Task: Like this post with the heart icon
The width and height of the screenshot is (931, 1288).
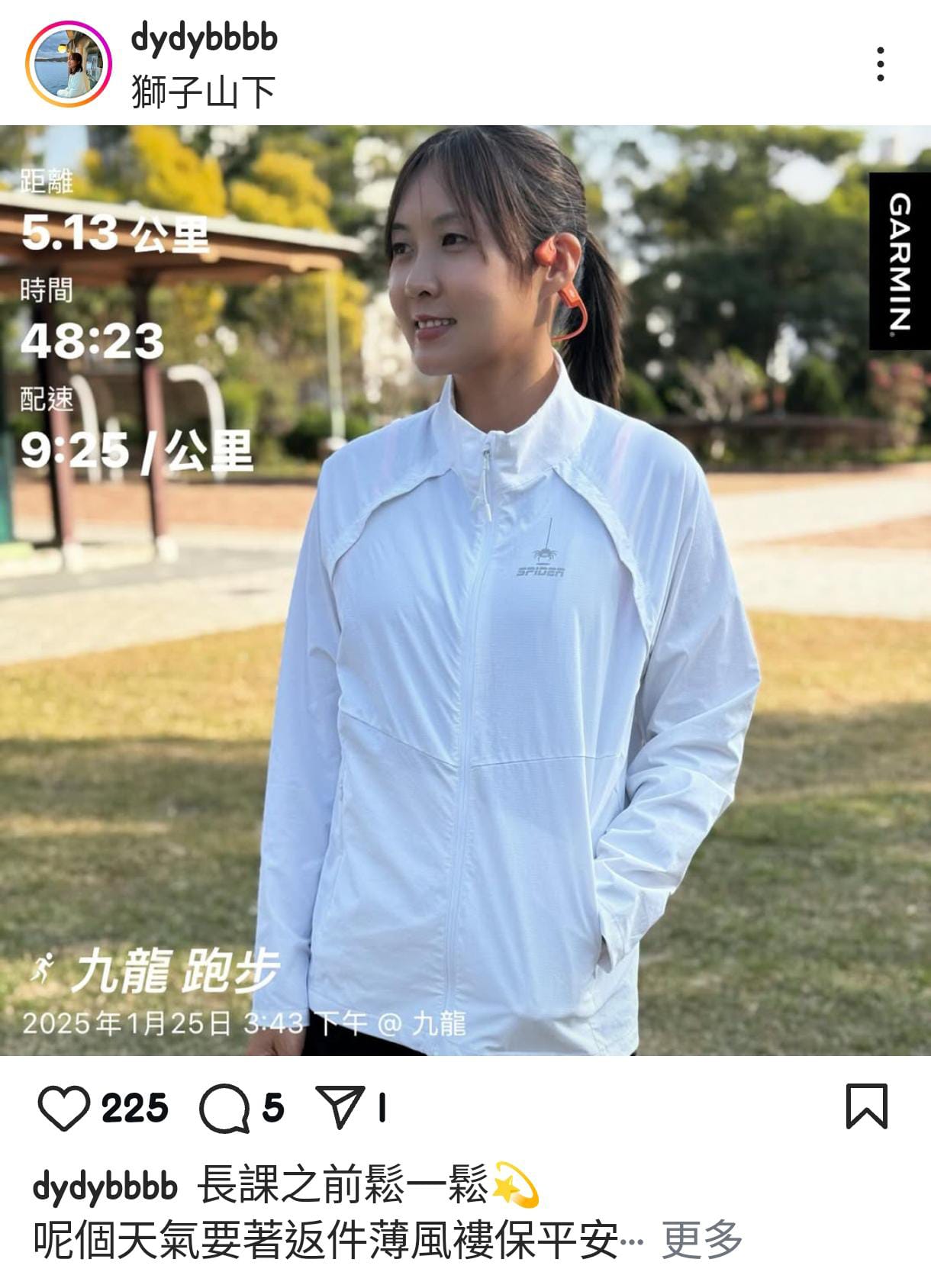Action: coord(63,1109)
